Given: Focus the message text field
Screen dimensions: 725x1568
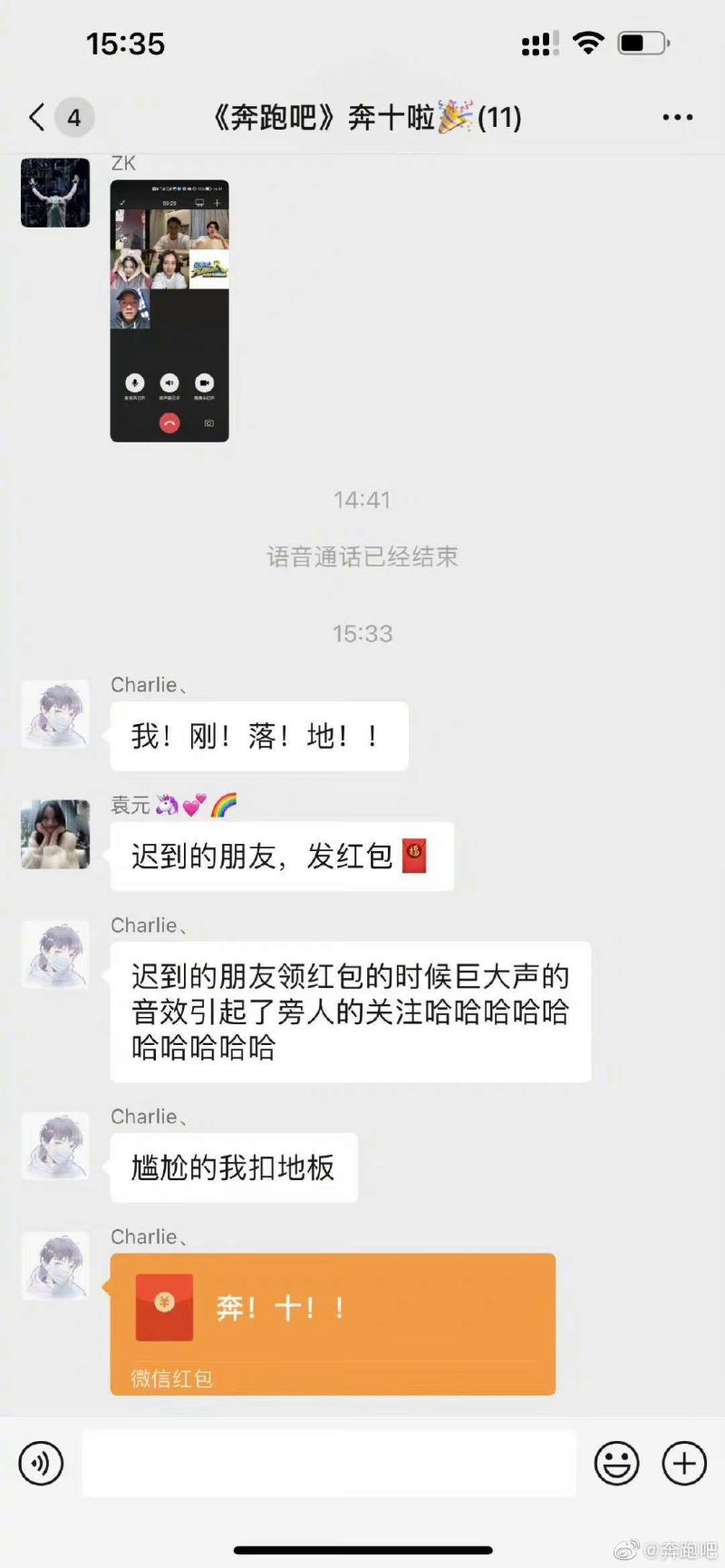Looking at the screenshot, I should [x=329, y=1464].
